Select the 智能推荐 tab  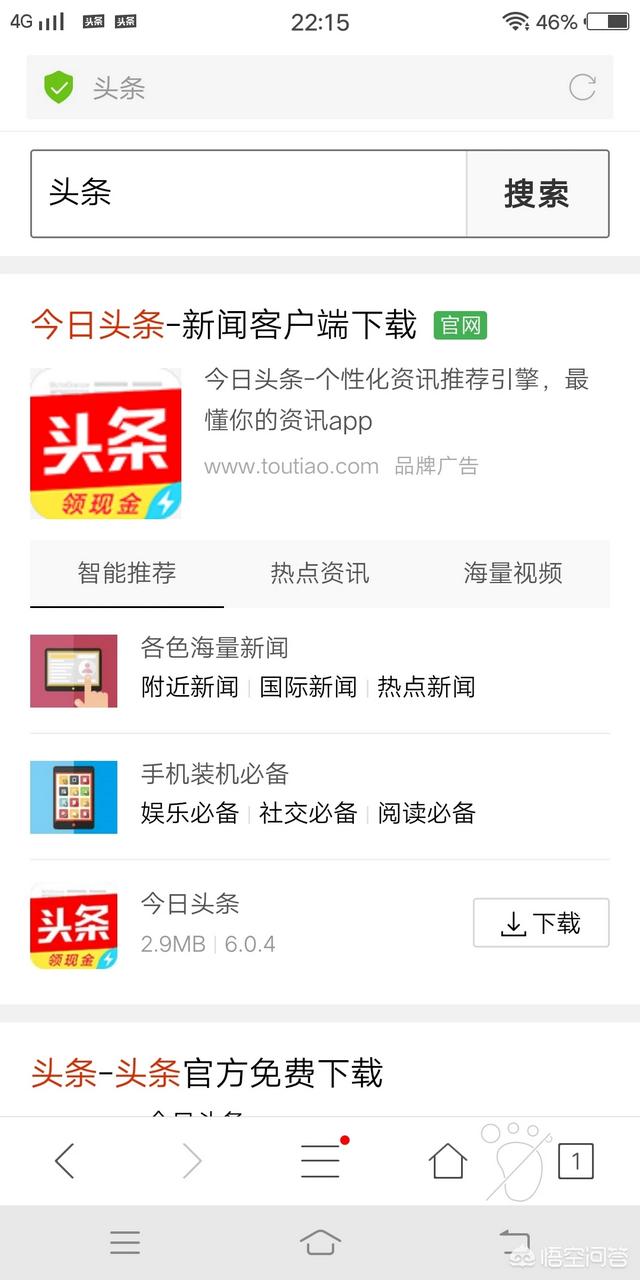(127, 573)
